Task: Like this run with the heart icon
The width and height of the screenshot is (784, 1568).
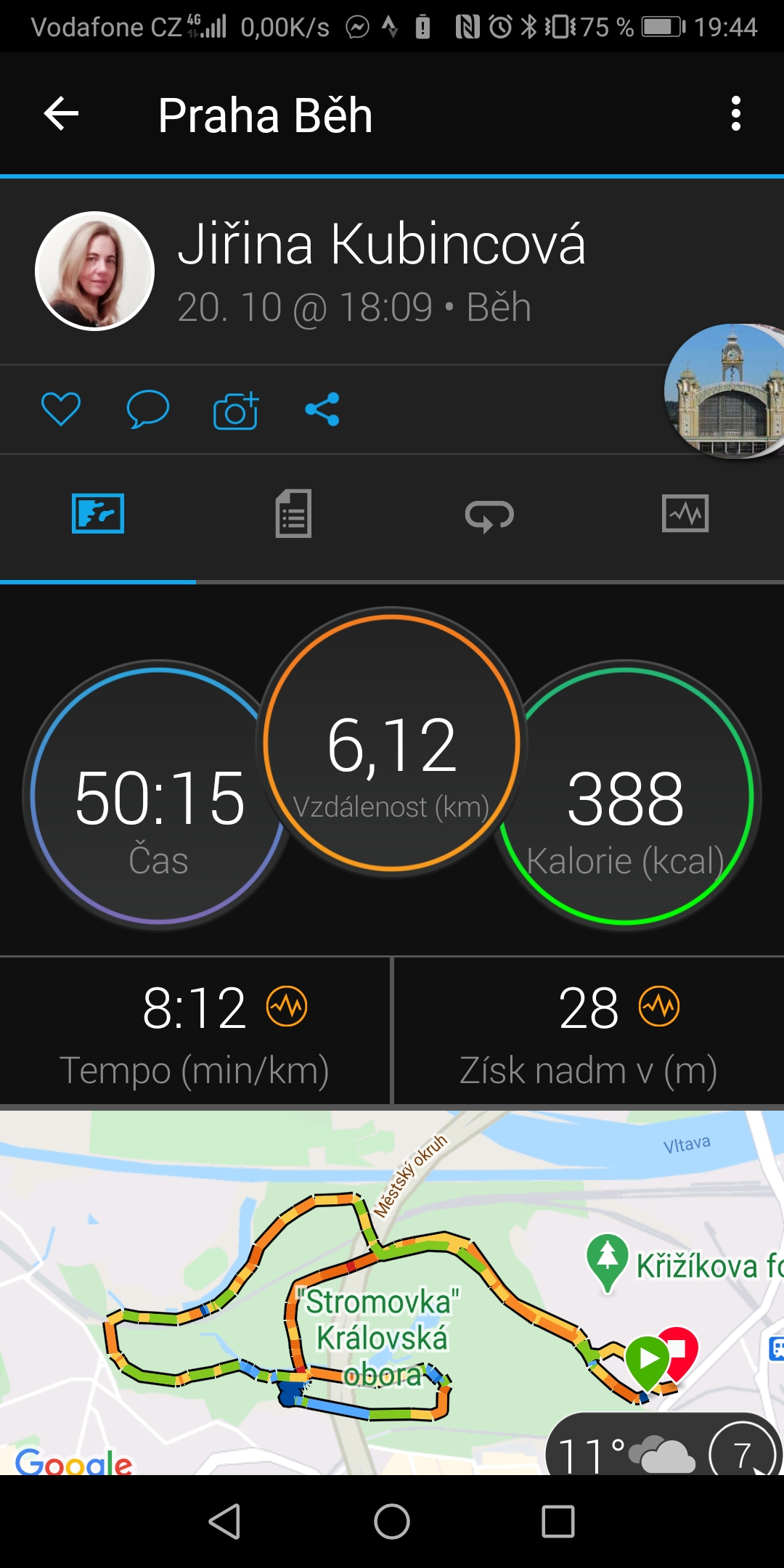Action: pyautogui.click(x=61, y=409)
